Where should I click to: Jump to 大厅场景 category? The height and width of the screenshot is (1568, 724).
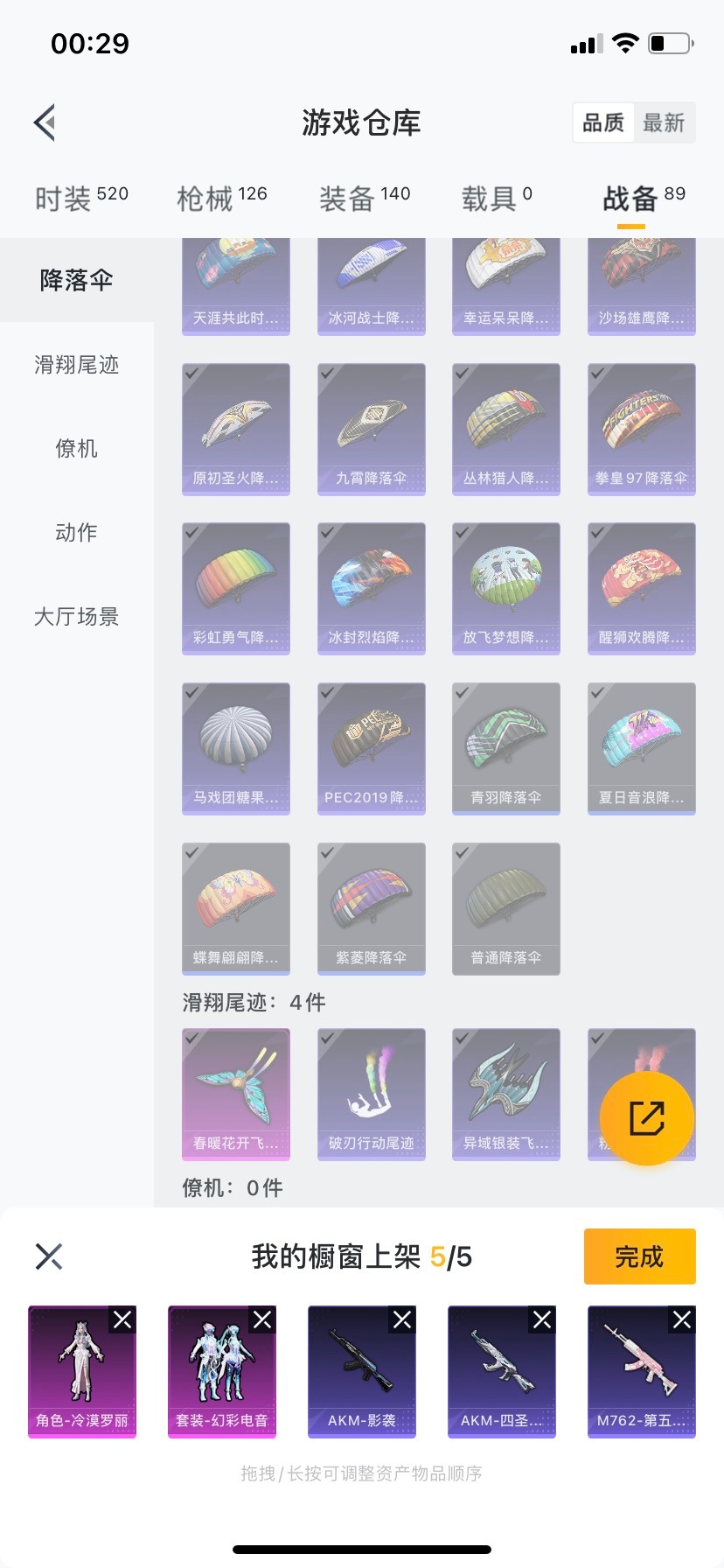tap(76, 616)
